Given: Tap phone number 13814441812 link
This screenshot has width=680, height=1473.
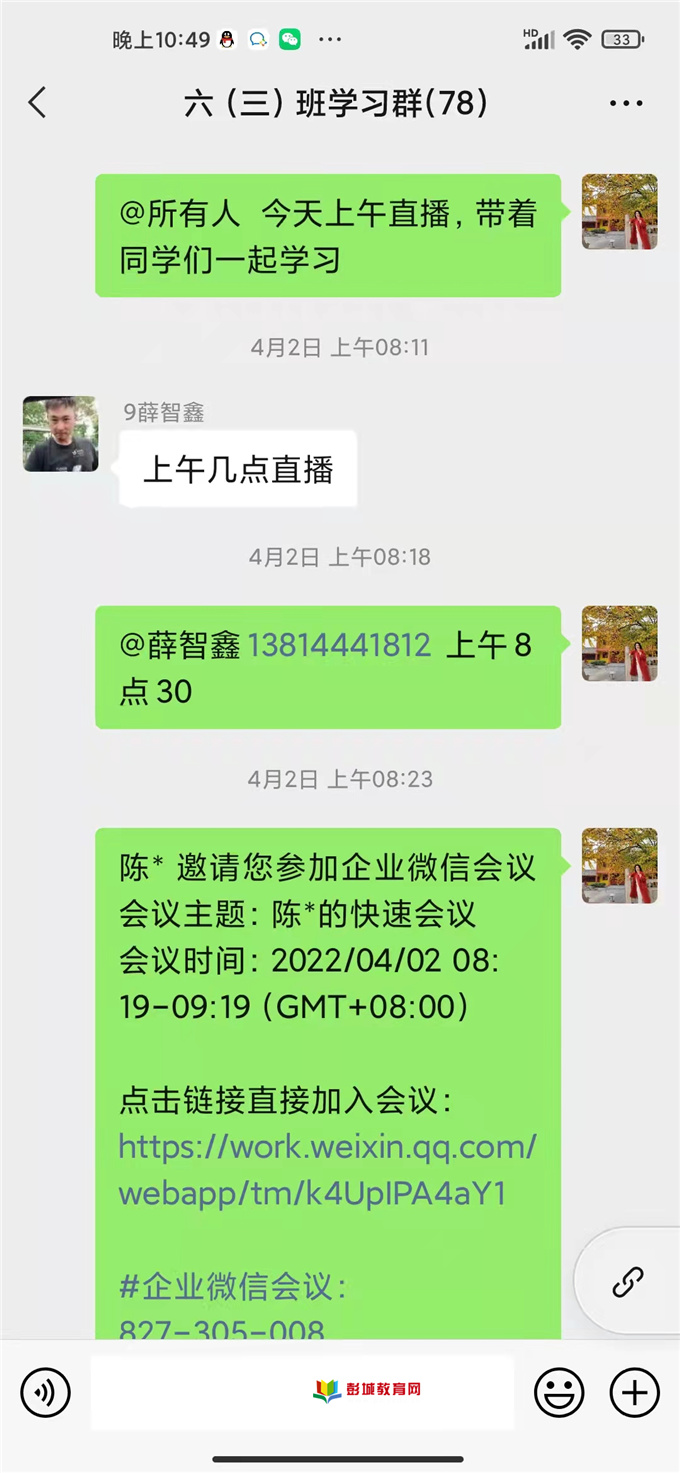Looking at the screenshot, I should click(339, 645).
